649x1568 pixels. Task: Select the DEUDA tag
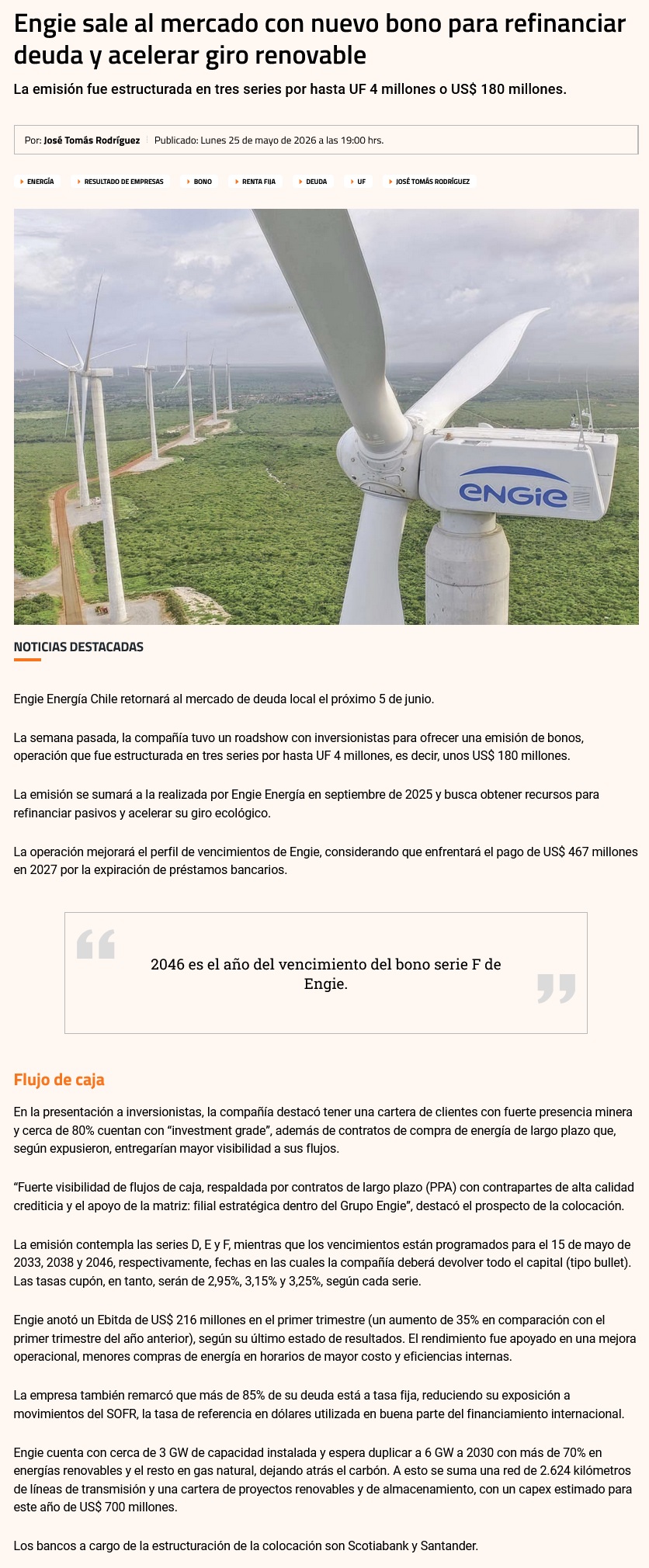(312, 182)
